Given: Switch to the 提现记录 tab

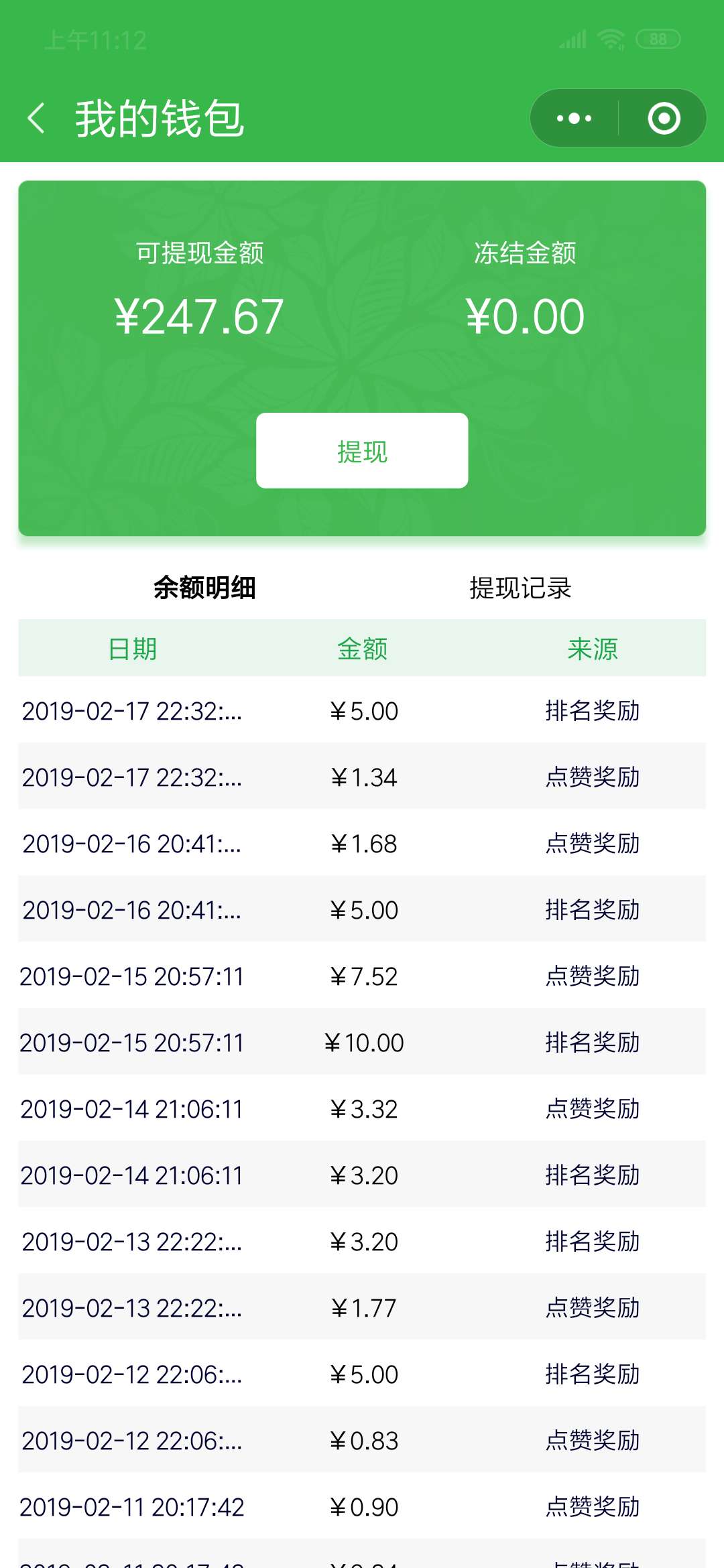Looking at the screenshot, I should [520, 588].
